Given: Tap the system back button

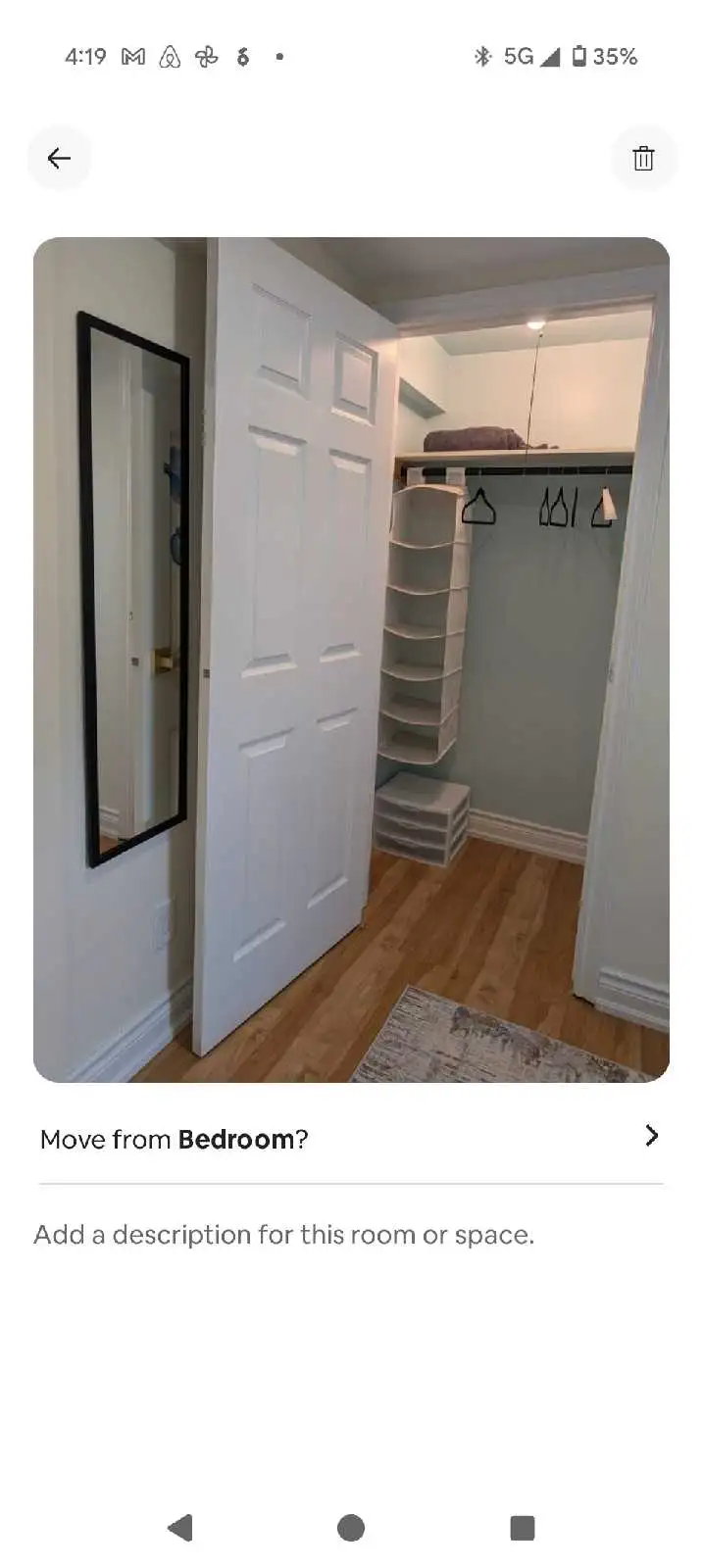Looking at the screenshot, I should pyautogui.click(x=180, y=1527).
